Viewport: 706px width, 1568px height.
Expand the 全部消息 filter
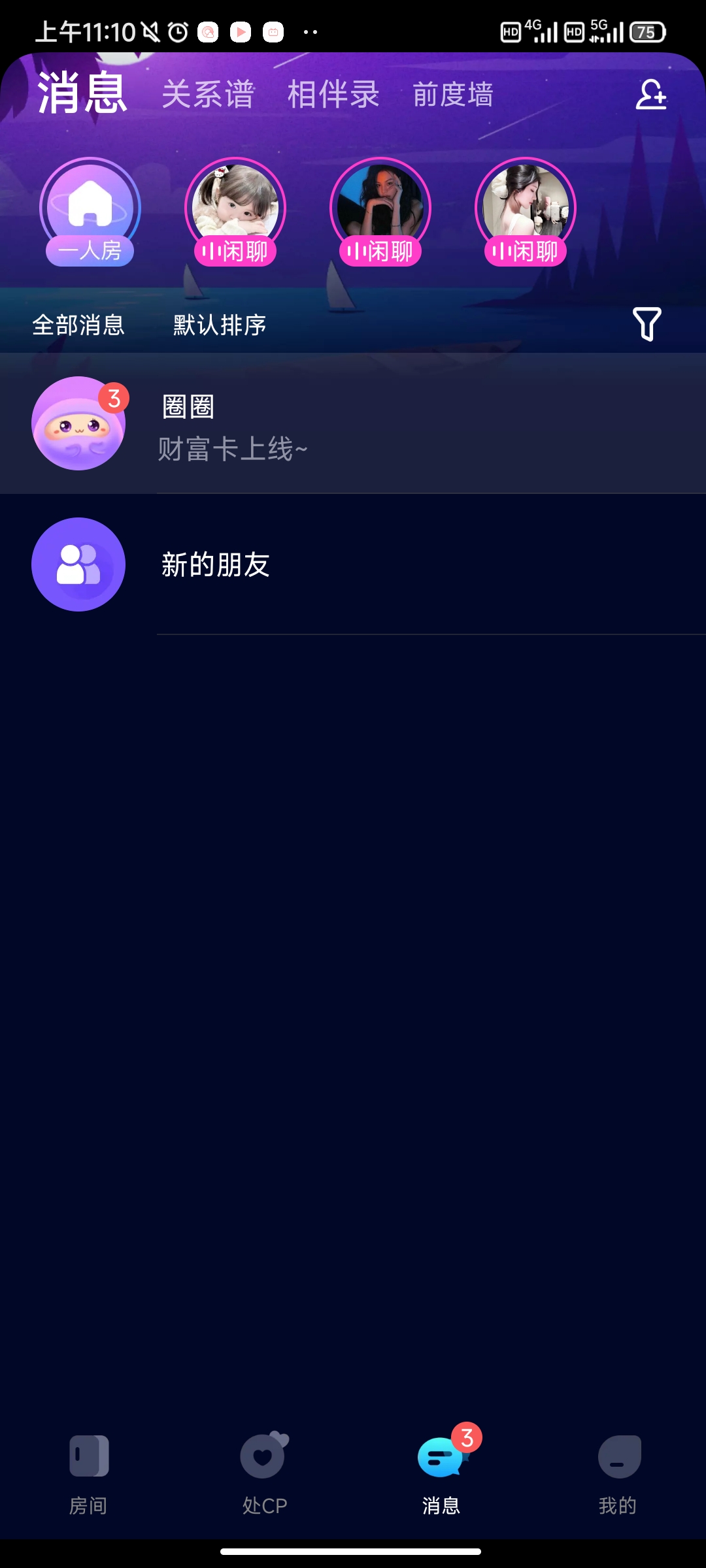tap(78, 325)
